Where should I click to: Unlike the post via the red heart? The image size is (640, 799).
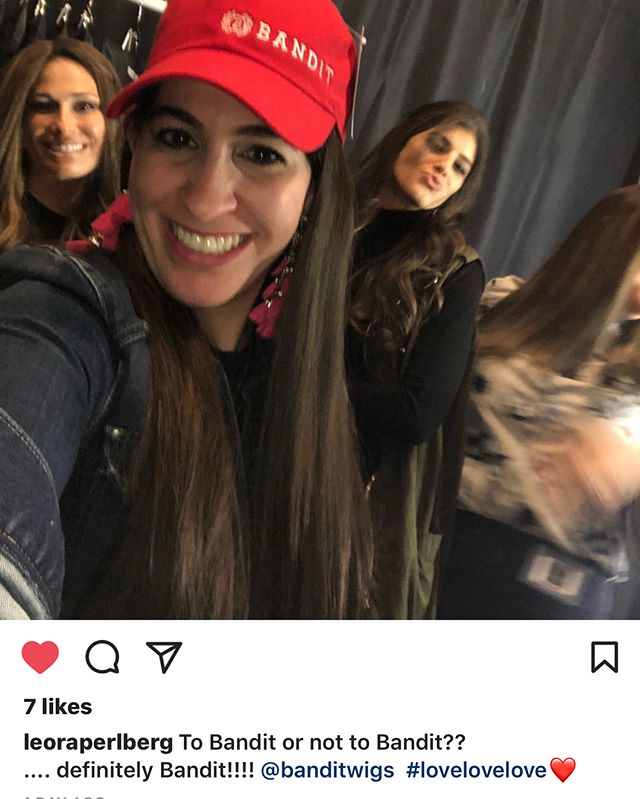pos(40,657)
